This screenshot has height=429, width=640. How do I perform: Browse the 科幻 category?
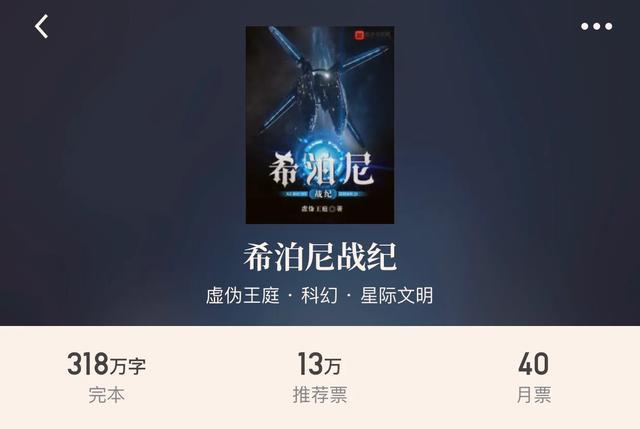[x=321, y=296]
